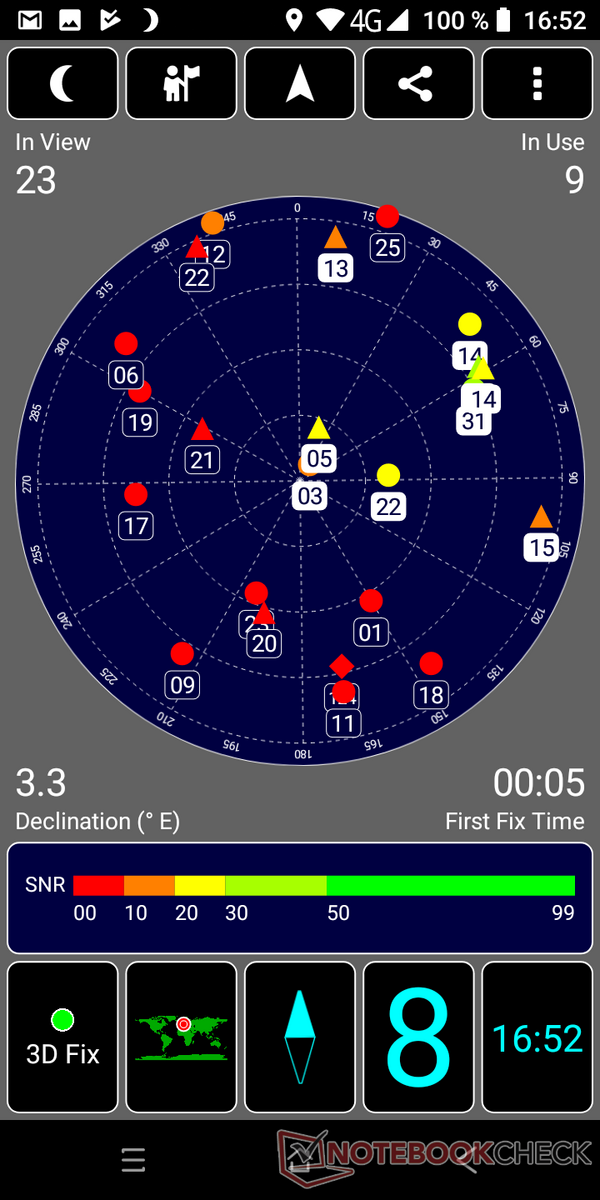Open the waypoint flag button
The width and height of the screenshot is (600, 1200).
coord(181,84)
